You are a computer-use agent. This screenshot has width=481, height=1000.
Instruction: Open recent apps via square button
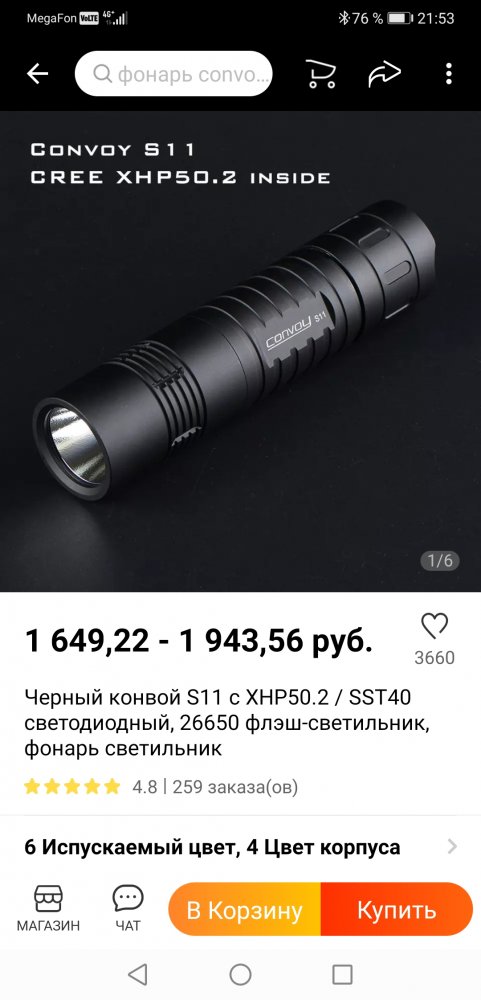click(343, 974)
